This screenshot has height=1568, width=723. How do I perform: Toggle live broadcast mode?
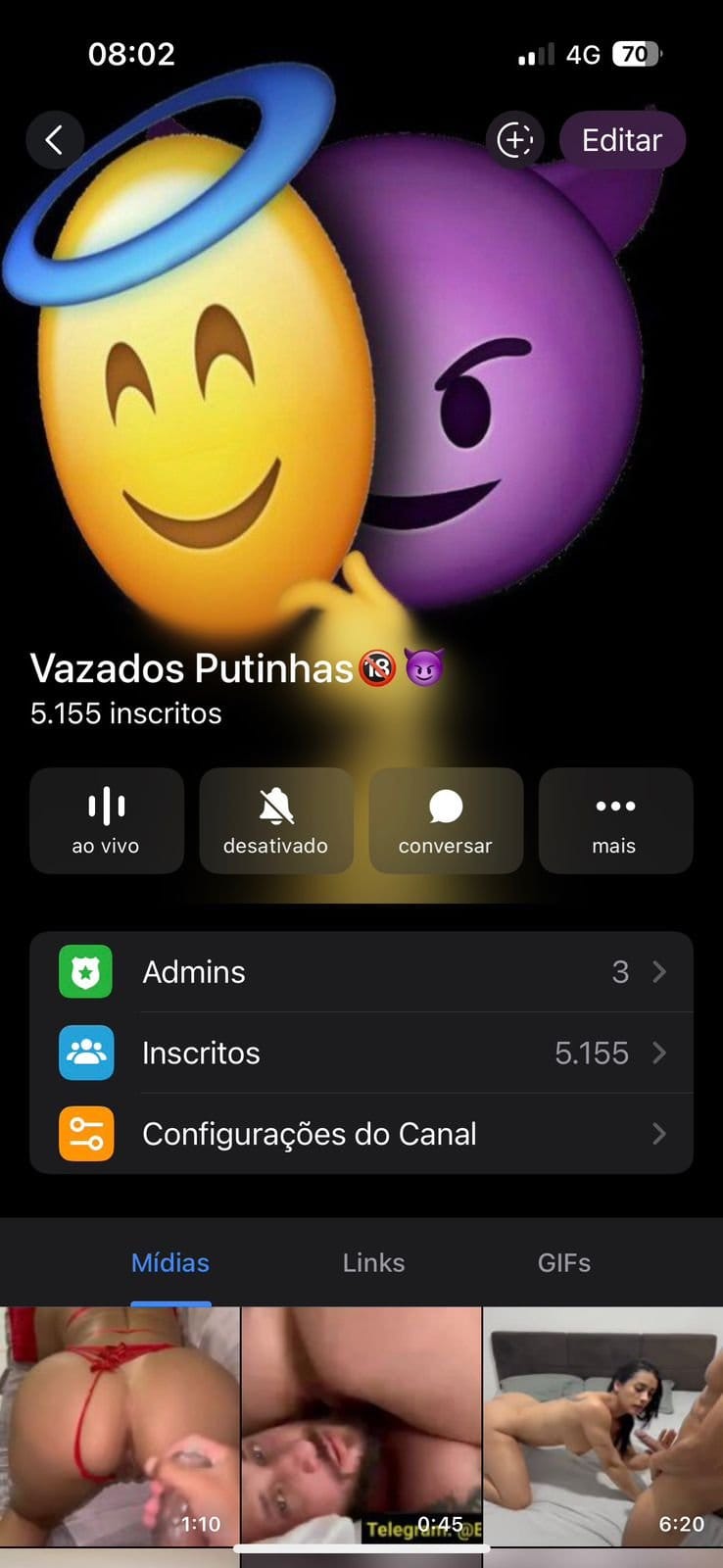106,820
